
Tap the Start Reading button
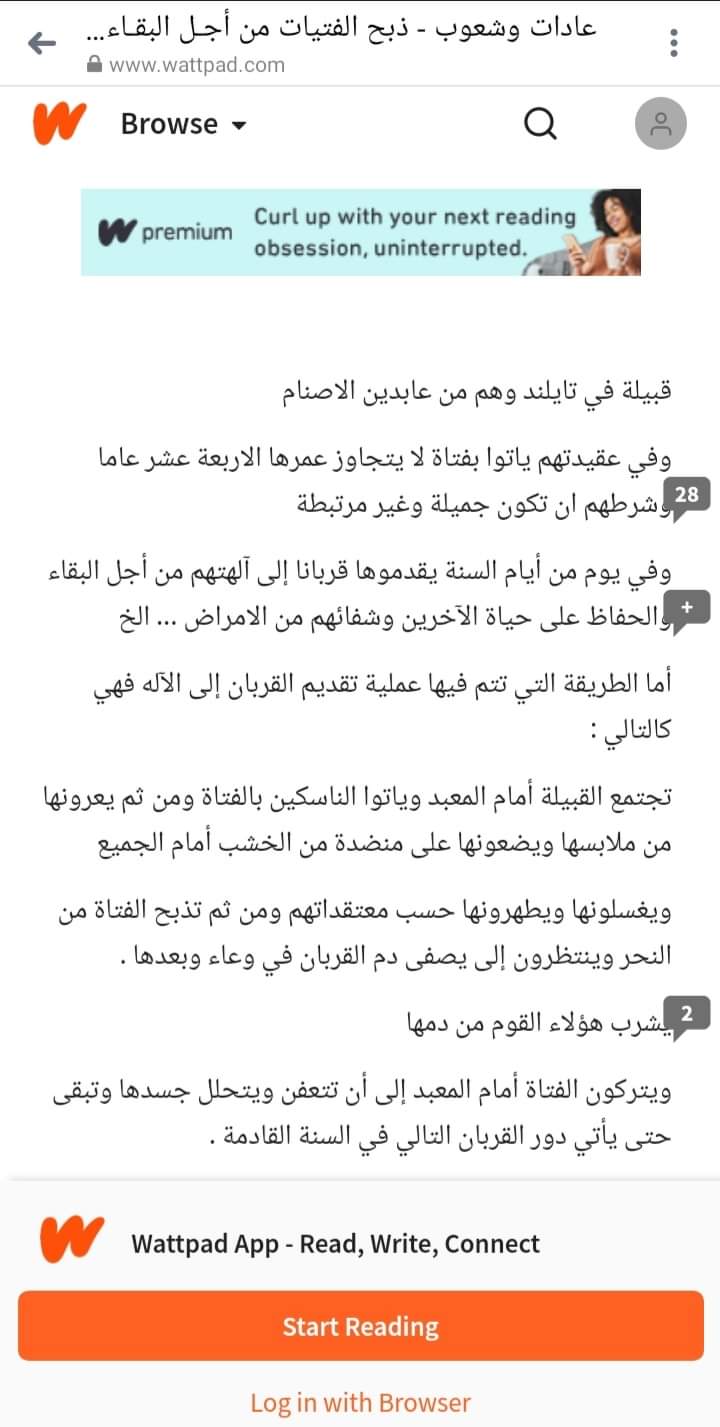(360, 1326)
